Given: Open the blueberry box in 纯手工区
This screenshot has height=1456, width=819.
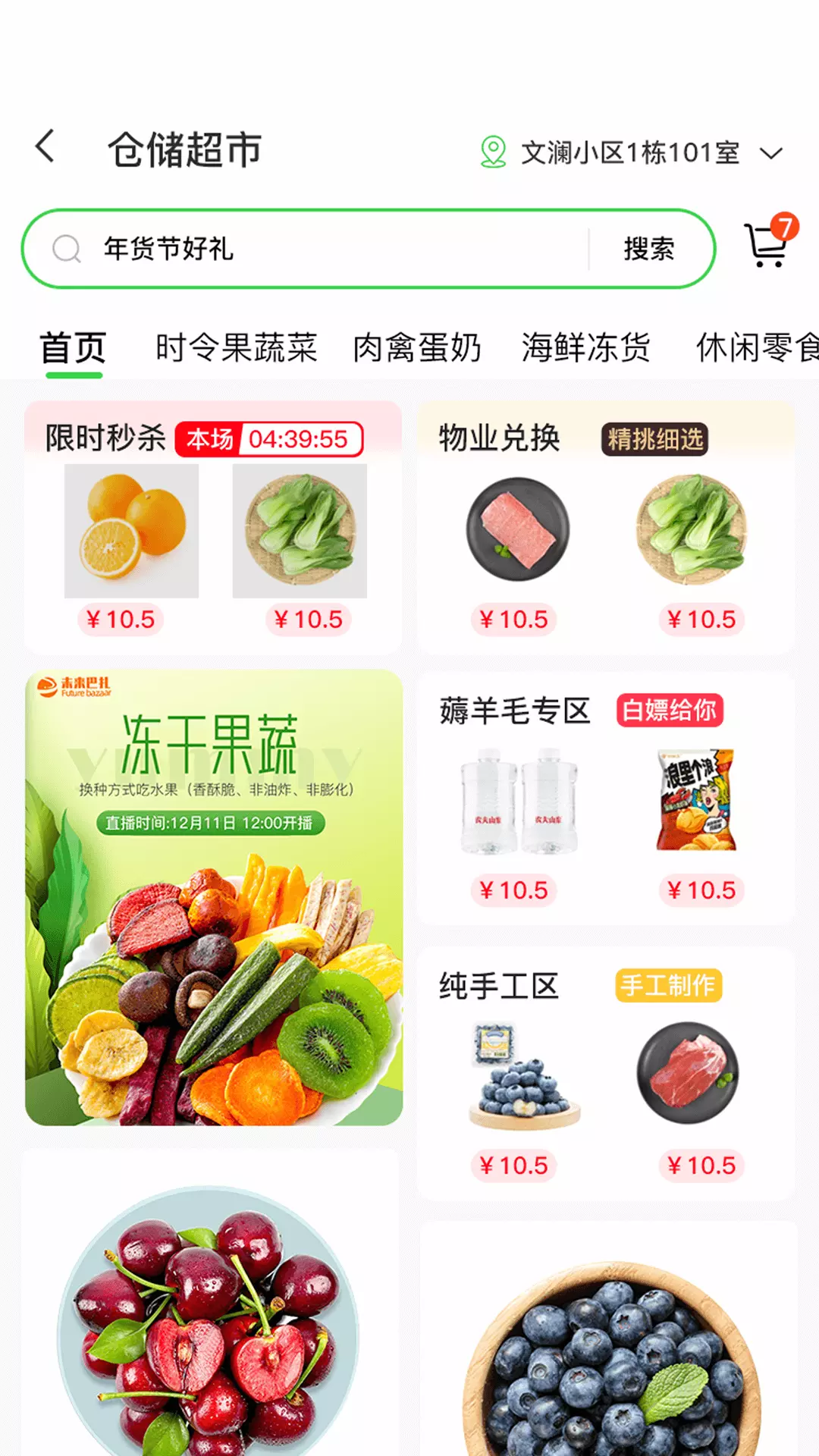Looking at the screenshot, I should pos(523,1075).
